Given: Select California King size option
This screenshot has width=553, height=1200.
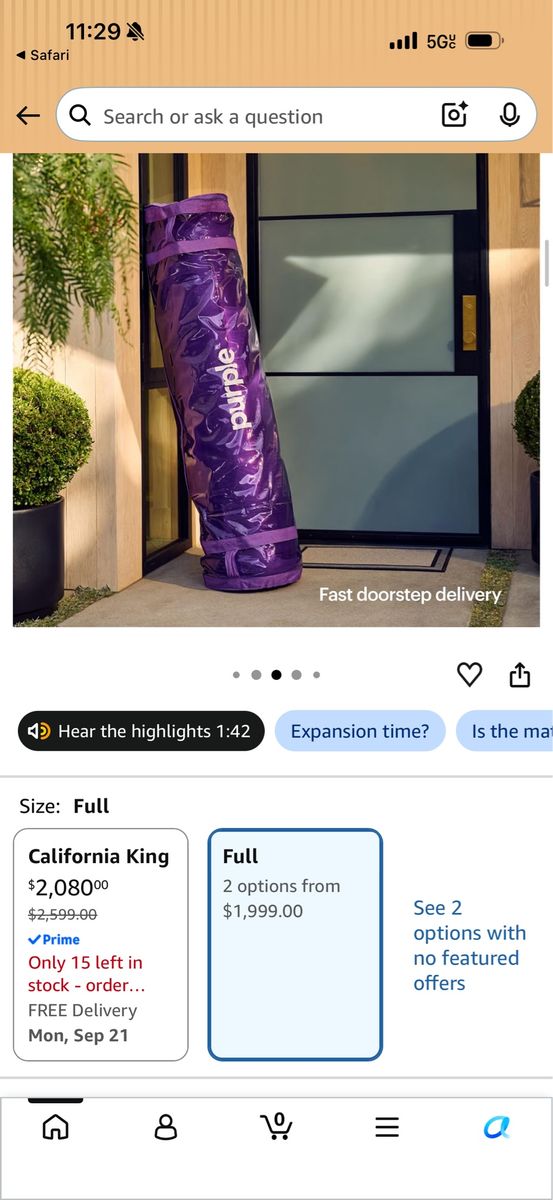Looking at the screenshot, I should (101, 944).
